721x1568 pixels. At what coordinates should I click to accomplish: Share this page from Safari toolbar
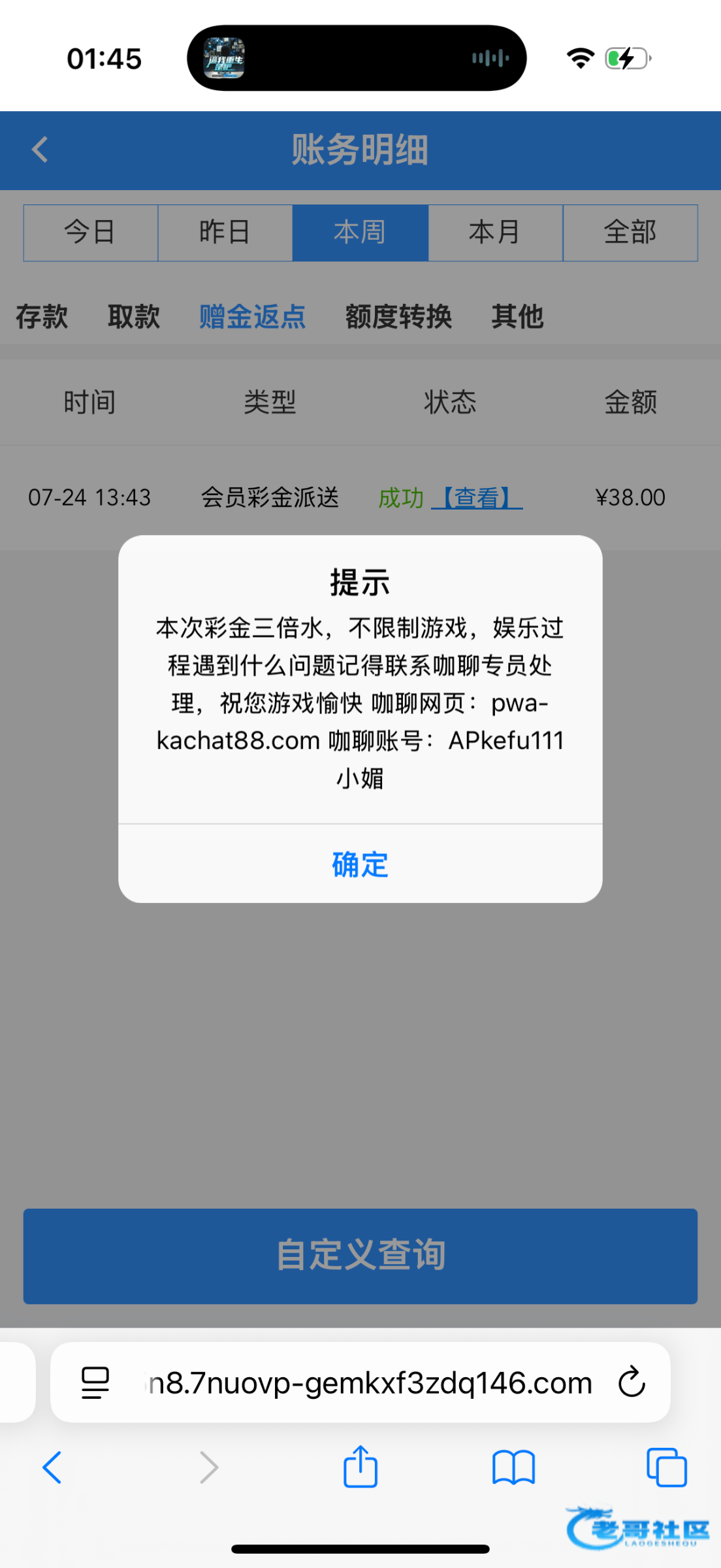[x=360, y=1467]
